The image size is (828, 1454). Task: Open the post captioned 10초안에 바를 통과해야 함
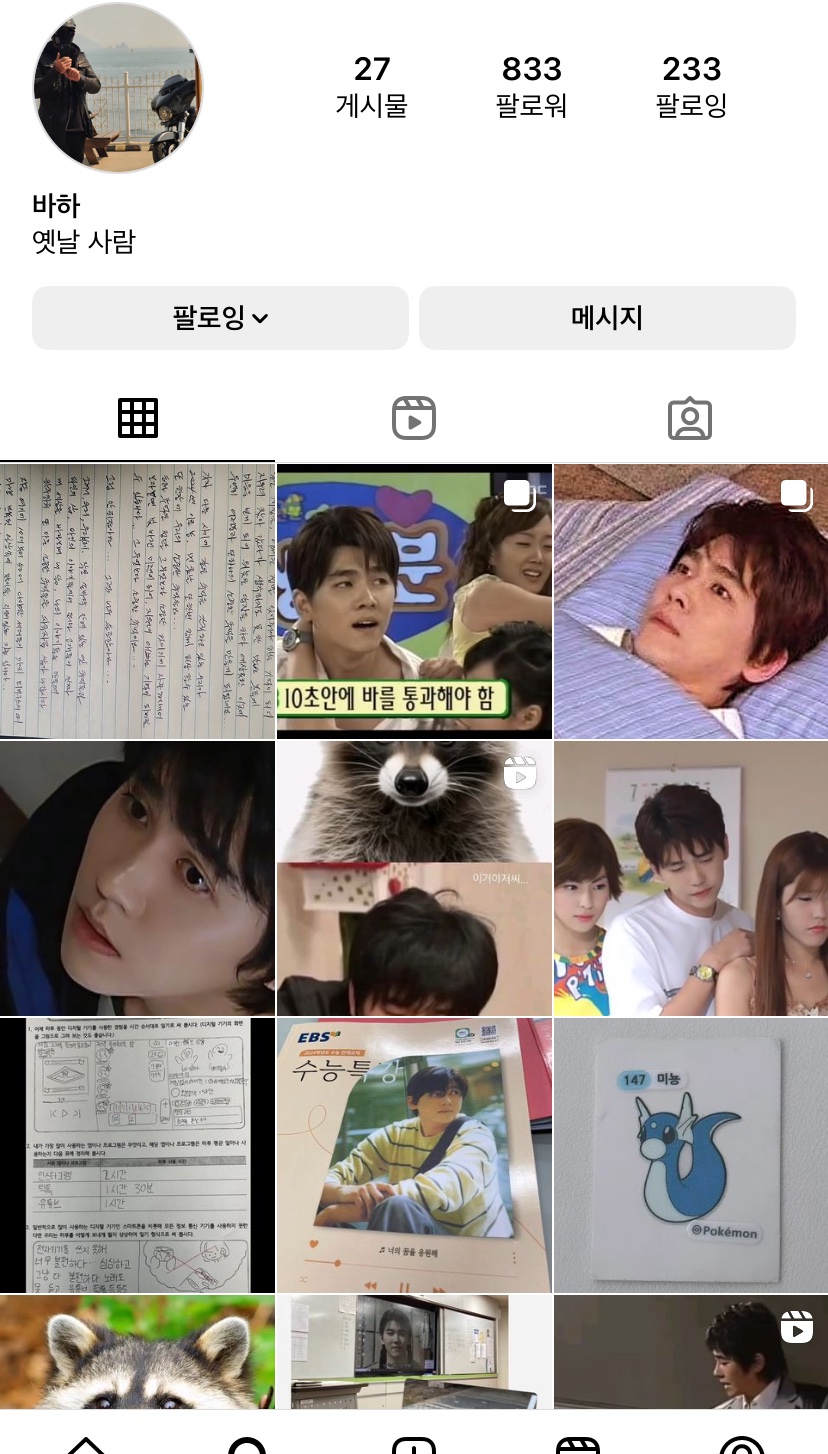click(414, 601)
